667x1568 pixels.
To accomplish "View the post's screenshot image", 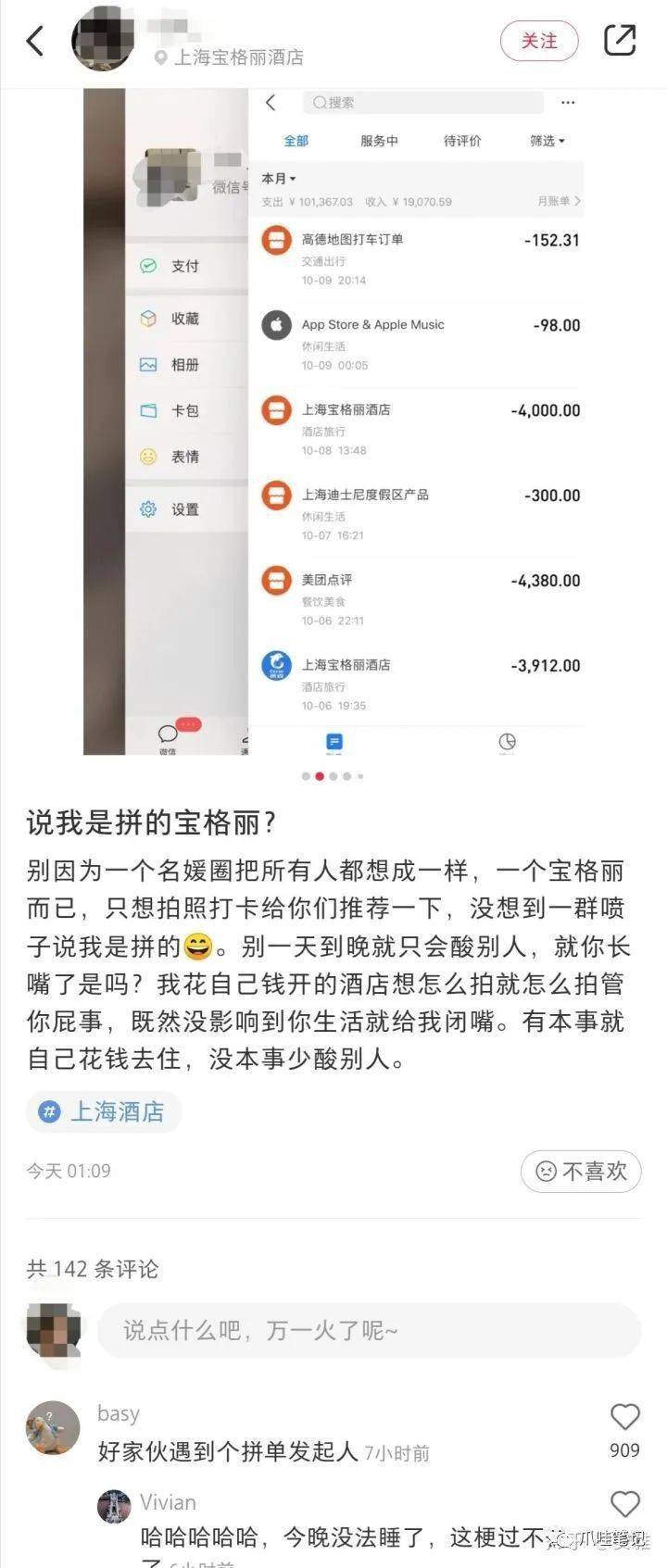I will click(333, 421).
